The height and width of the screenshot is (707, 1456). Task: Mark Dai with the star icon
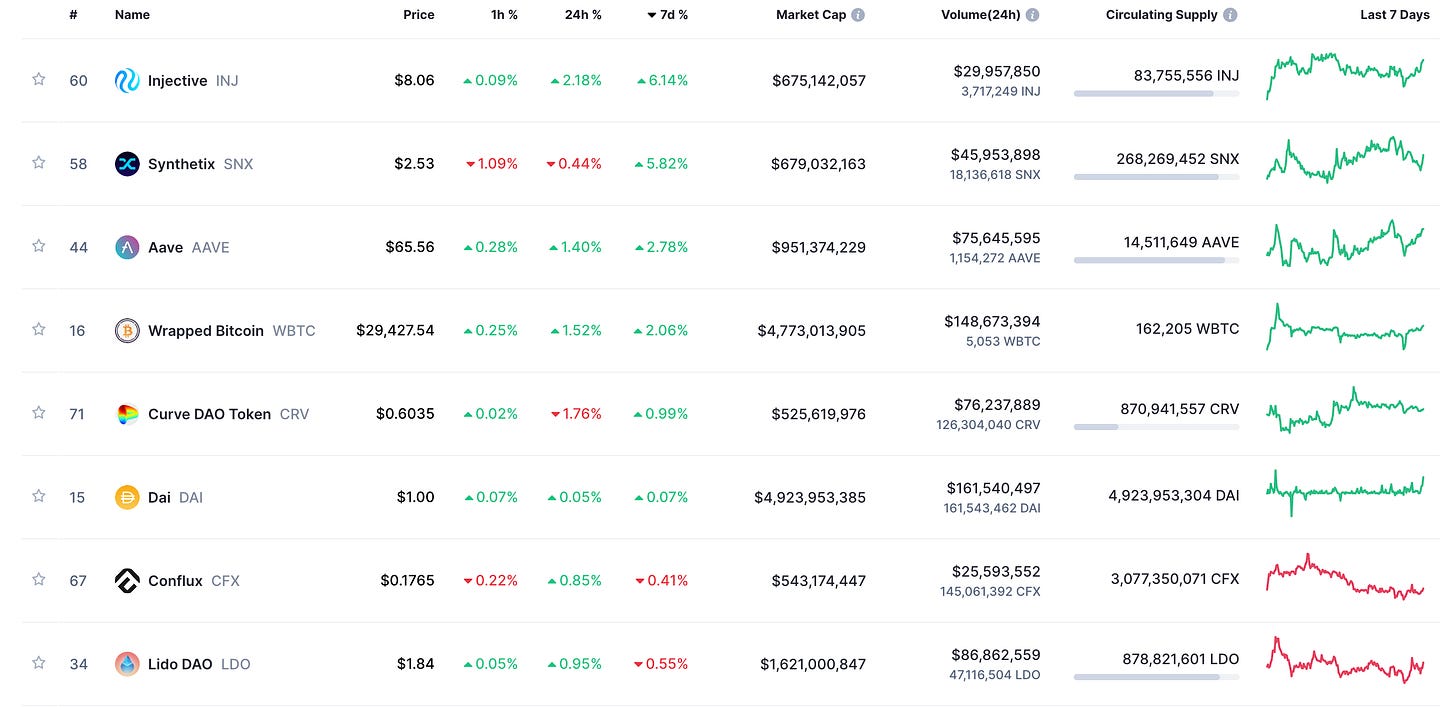pos(38,496)
